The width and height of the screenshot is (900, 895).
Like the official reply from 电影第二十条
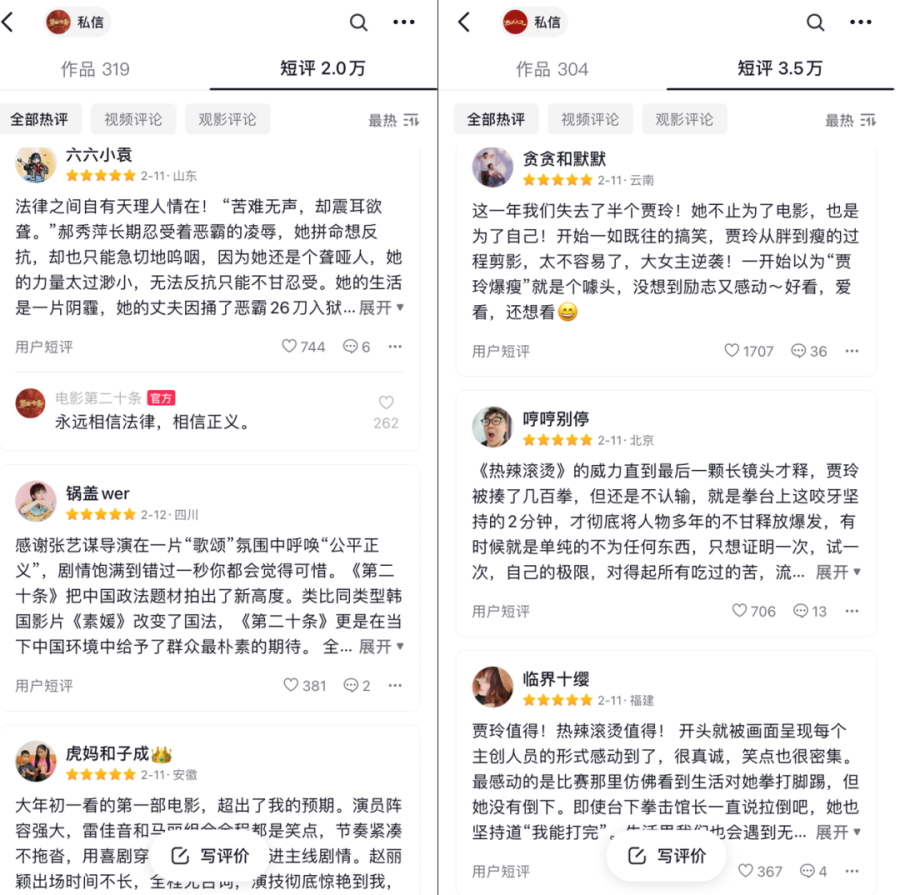386,403
